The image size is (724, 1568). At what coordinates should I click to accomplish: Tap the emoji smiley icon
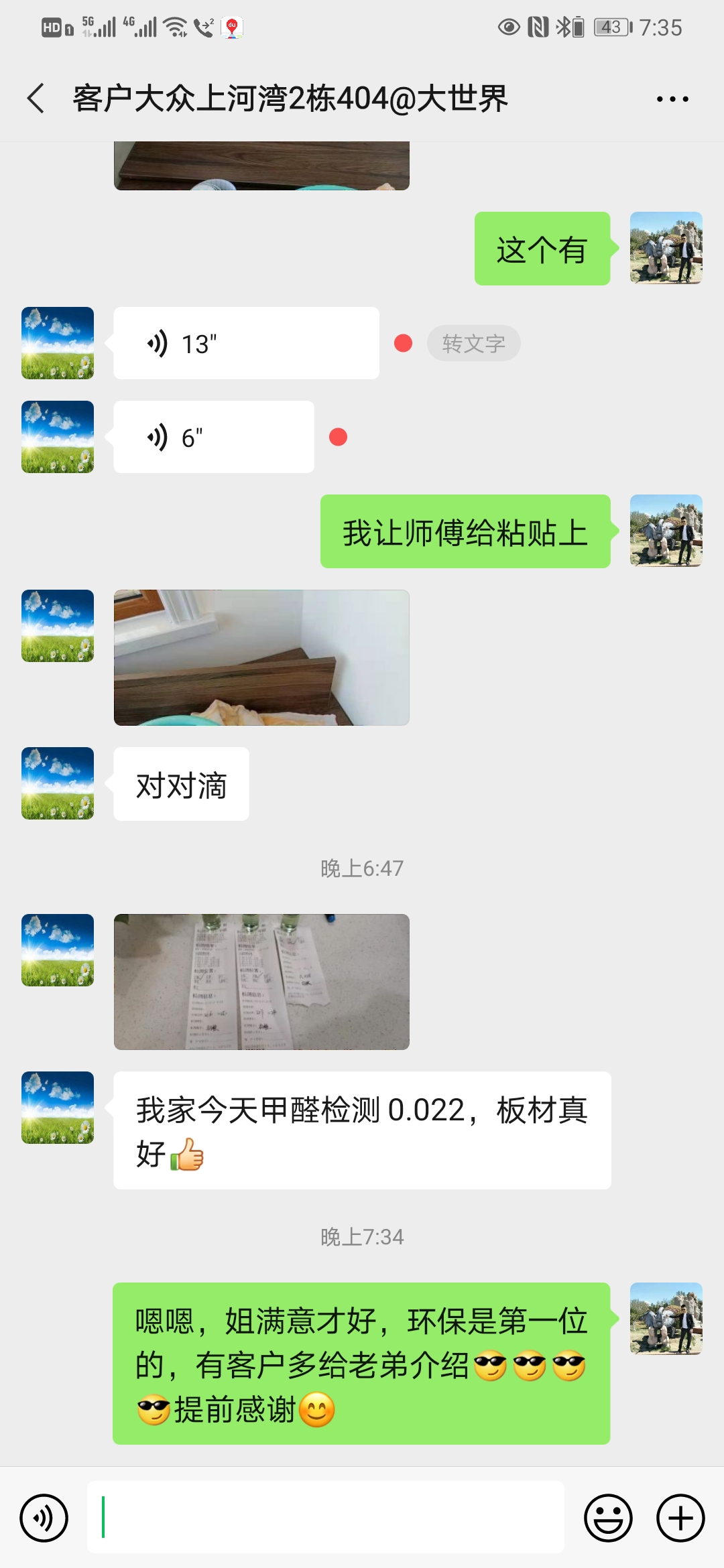pyautogui.click(x=607, y=1518)
